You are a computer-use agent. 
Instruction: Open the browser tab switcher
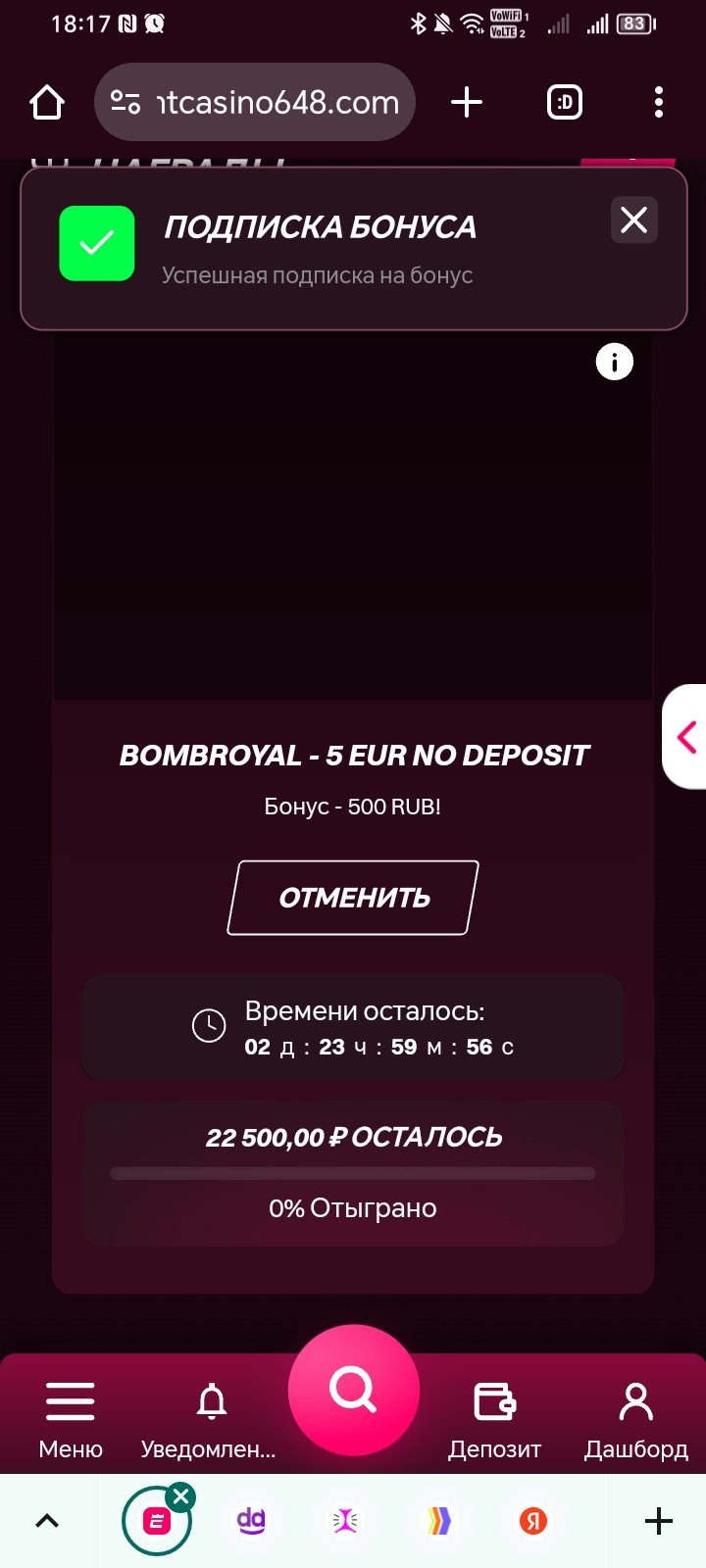565,102
